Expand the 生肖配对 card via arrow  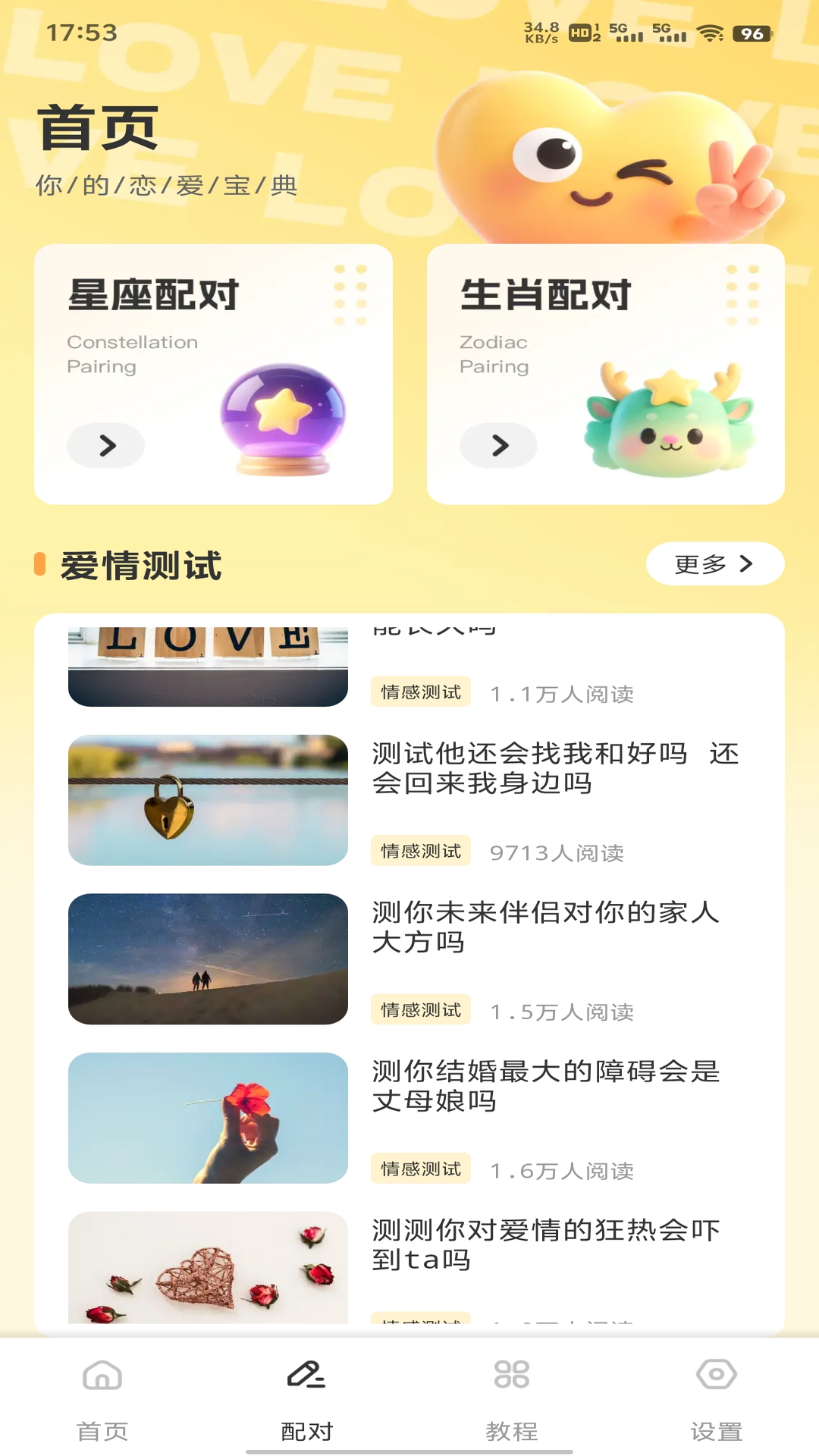tap(498, 446)
